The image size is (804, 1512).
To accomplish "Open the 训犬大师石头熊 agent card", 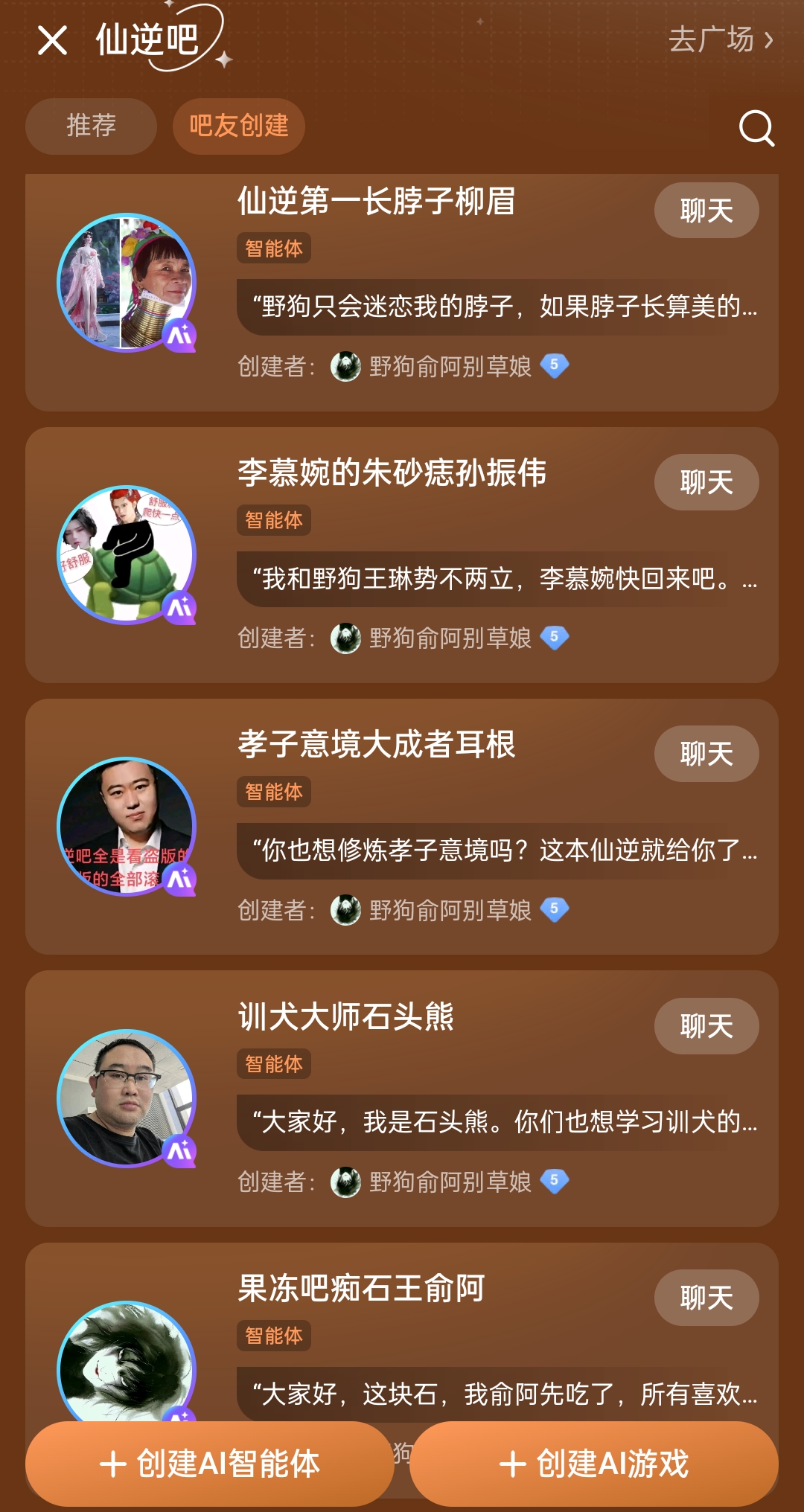I will click(x=345, y=1017).
